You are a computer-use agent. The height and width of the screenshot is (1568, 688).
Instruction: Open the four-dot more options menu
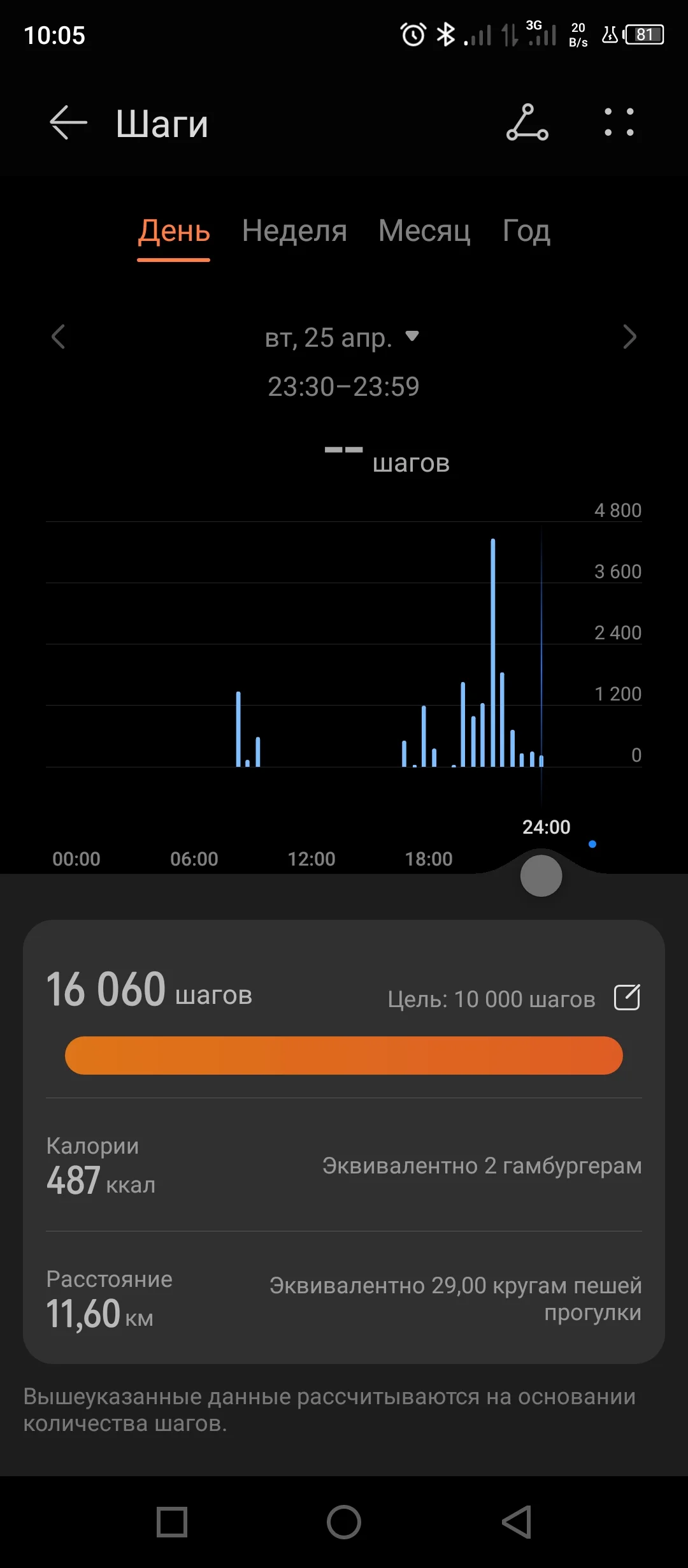[x=619, y=122]
